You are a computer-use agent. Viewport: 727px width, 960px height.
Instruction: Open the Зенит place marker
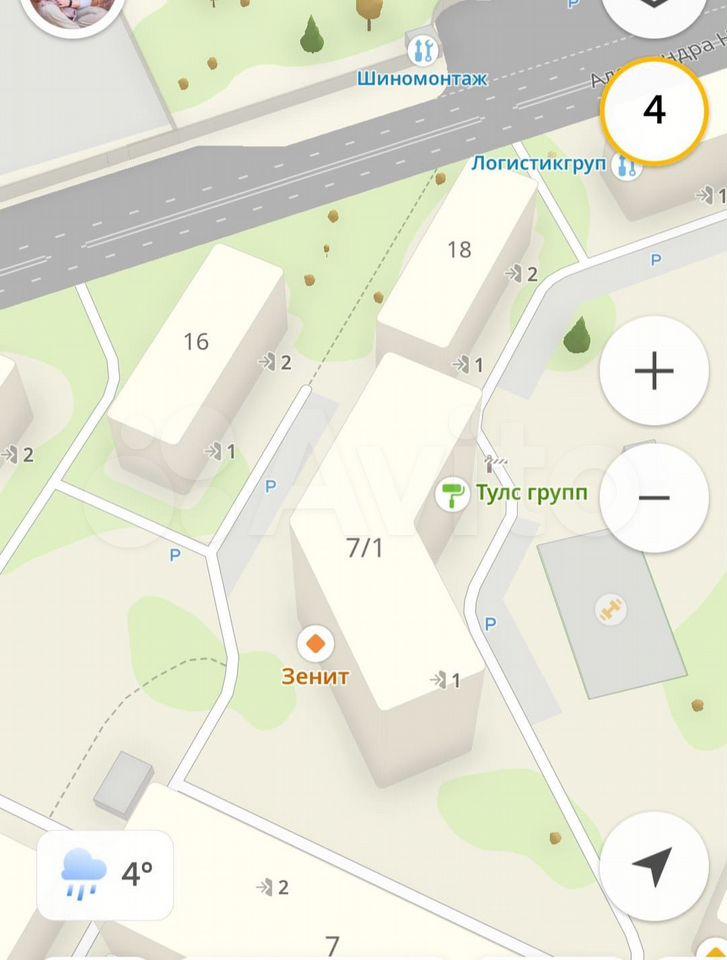tap(316, 642)
